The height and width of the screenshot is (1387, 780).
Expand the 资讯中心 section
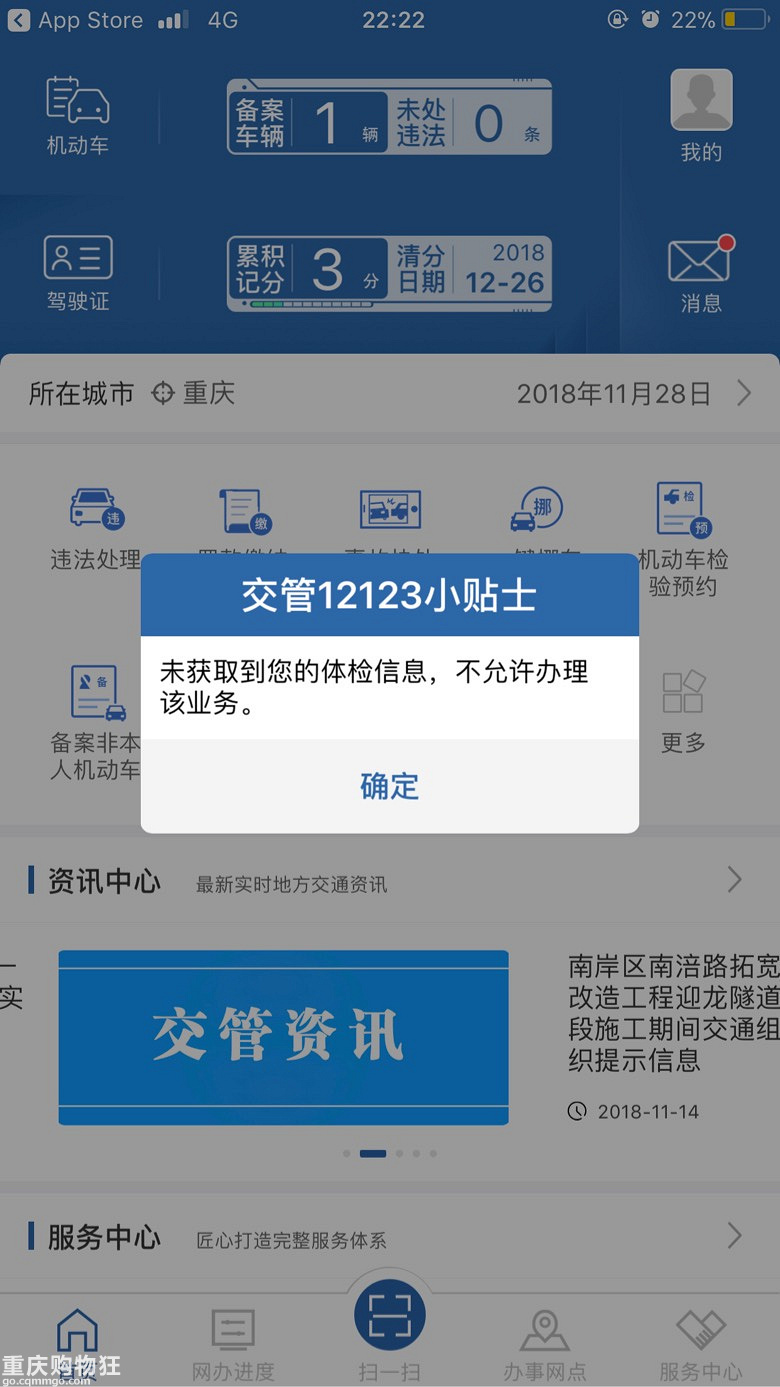tap(734, 880)
